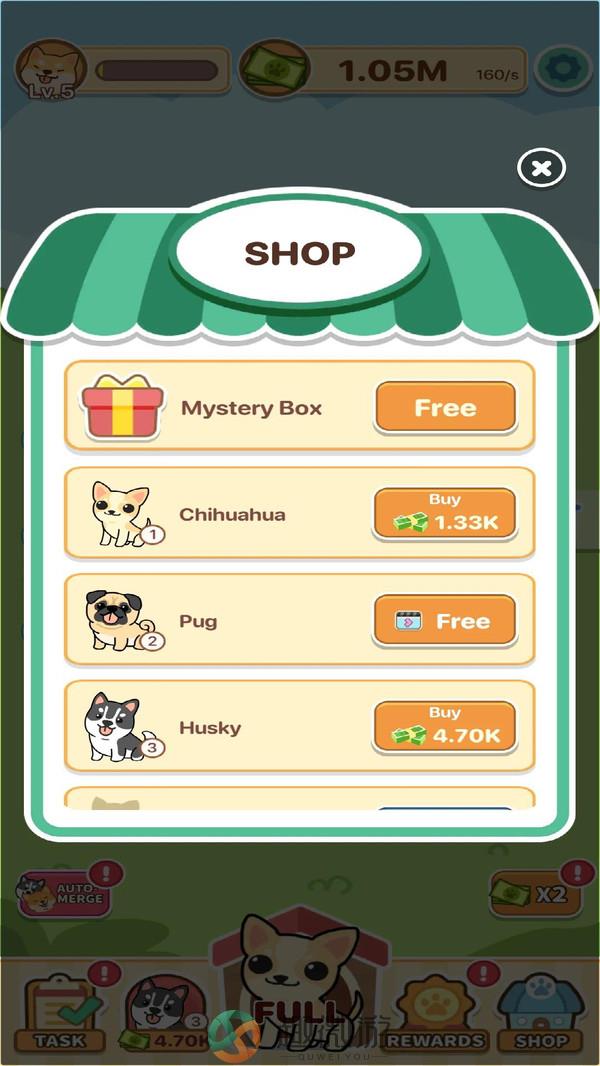
Task: Claim the free Mystery Box
Action: tap(445, 408)
